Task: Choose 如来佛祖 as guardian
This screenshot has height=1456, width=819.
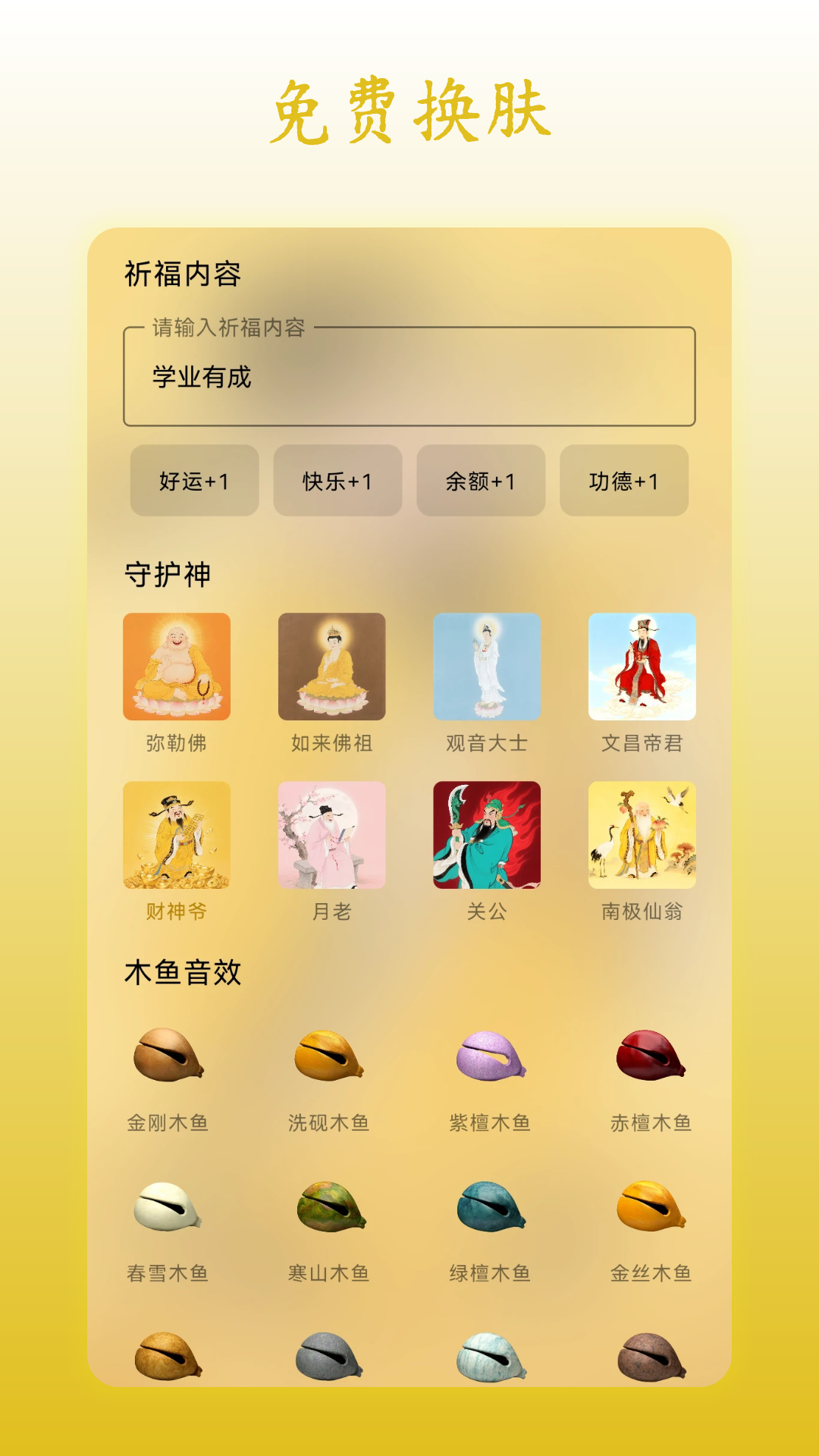Action: coord(331,667)
